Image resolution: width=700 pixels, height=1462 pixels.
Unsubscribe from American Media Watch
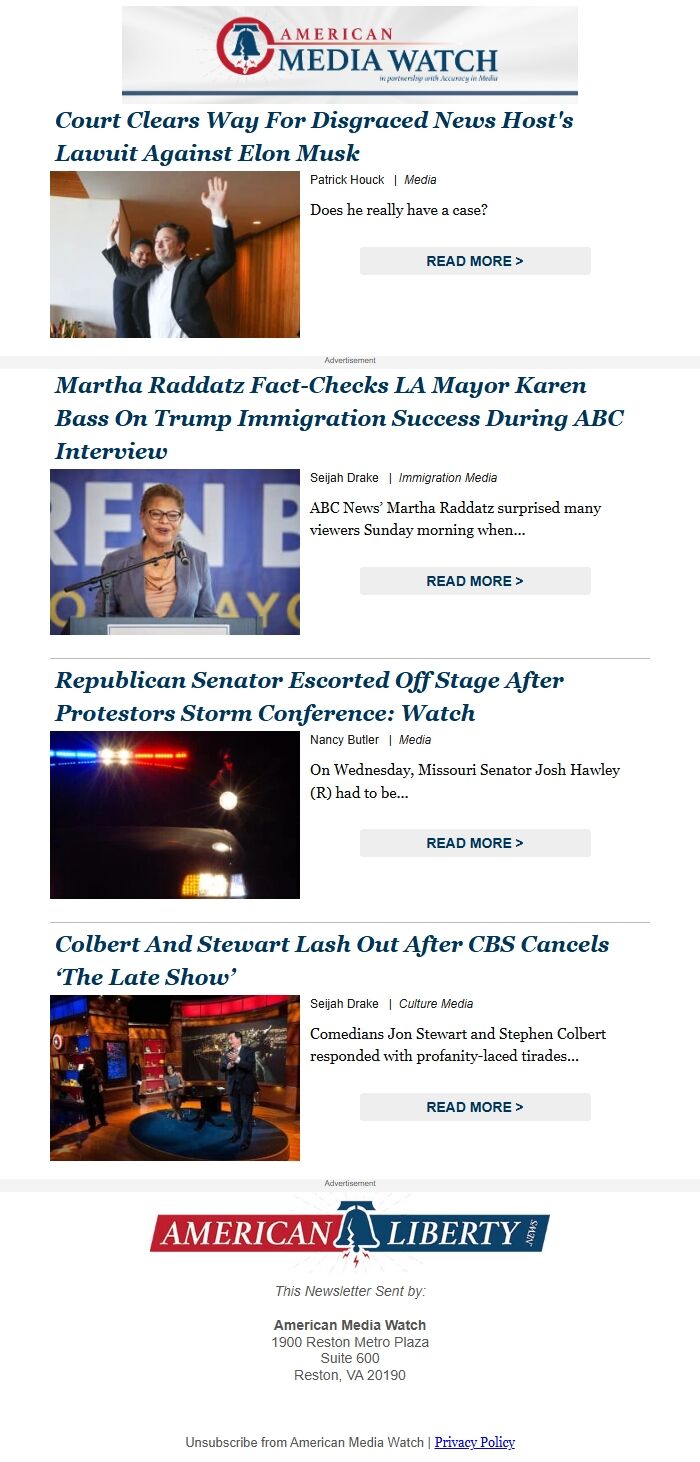(x=304, y=1442)
